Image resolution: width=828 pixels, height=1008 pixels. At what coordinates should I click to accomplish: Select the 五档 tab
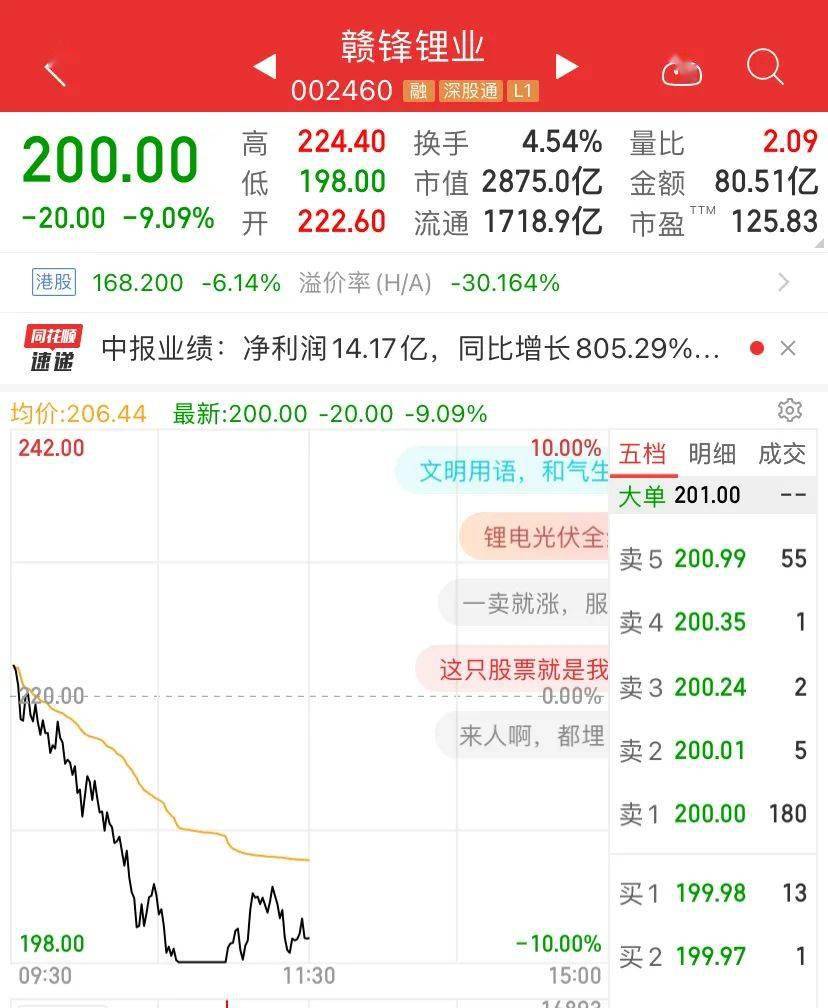pyautogui.click(x=642, y=454)
